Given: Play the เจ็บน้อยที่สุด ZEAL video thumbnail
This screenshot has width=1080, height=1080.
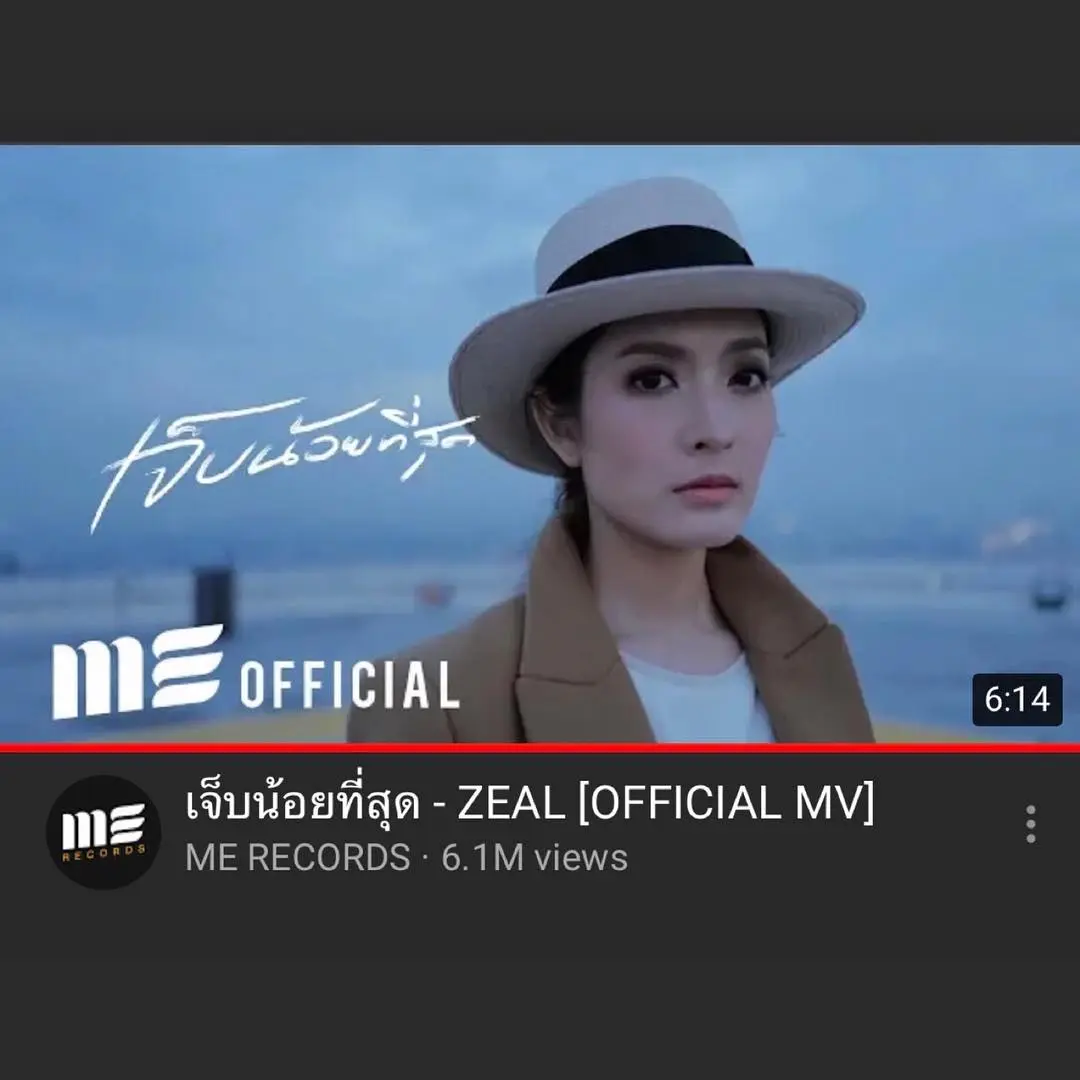Looking at the screenshot, I should [540, 445].
